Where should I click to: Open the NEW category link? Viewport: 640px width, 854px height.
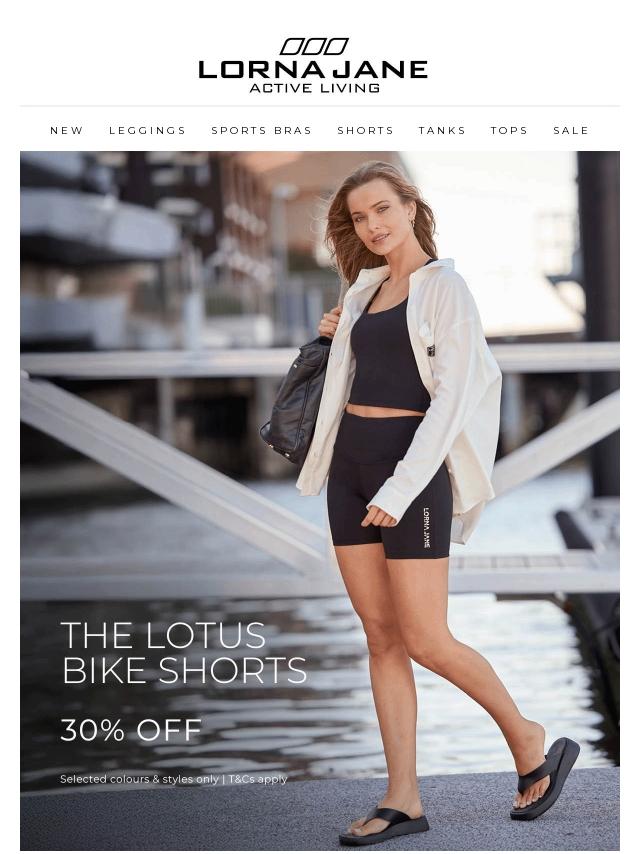pyautogui.click(x=67, y=130)
